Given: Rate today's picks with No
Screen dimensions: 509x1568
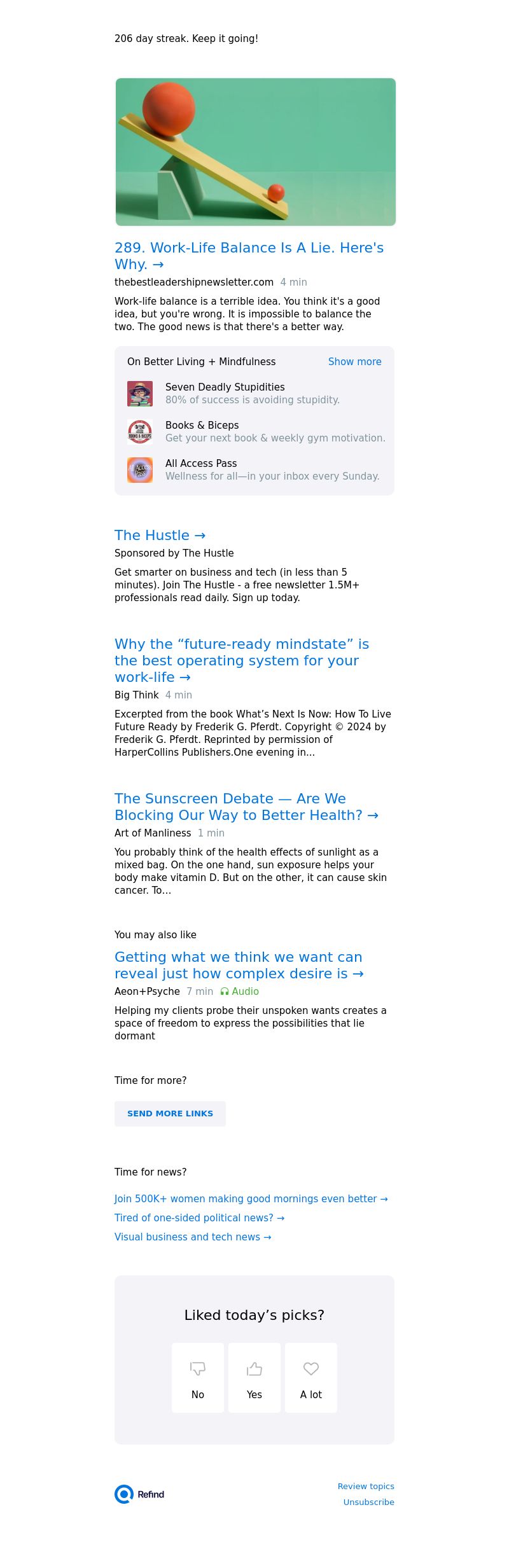Looking at the screenshot, I should tap(198, 1377).
